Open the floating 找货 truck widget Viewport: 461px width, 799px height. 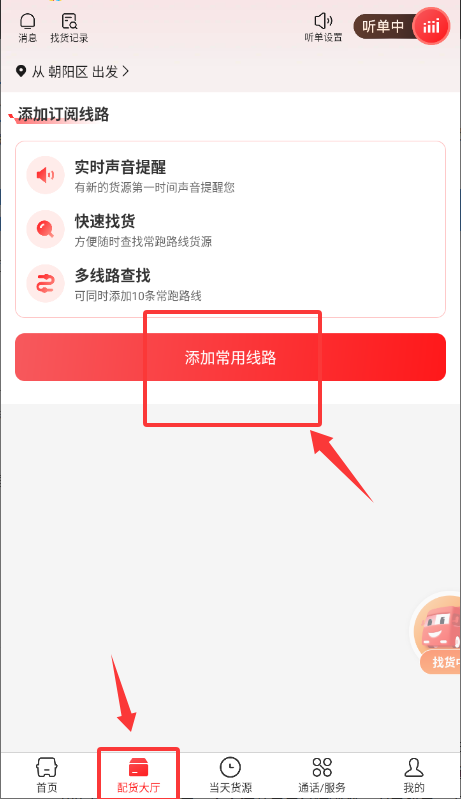[438, 633]
